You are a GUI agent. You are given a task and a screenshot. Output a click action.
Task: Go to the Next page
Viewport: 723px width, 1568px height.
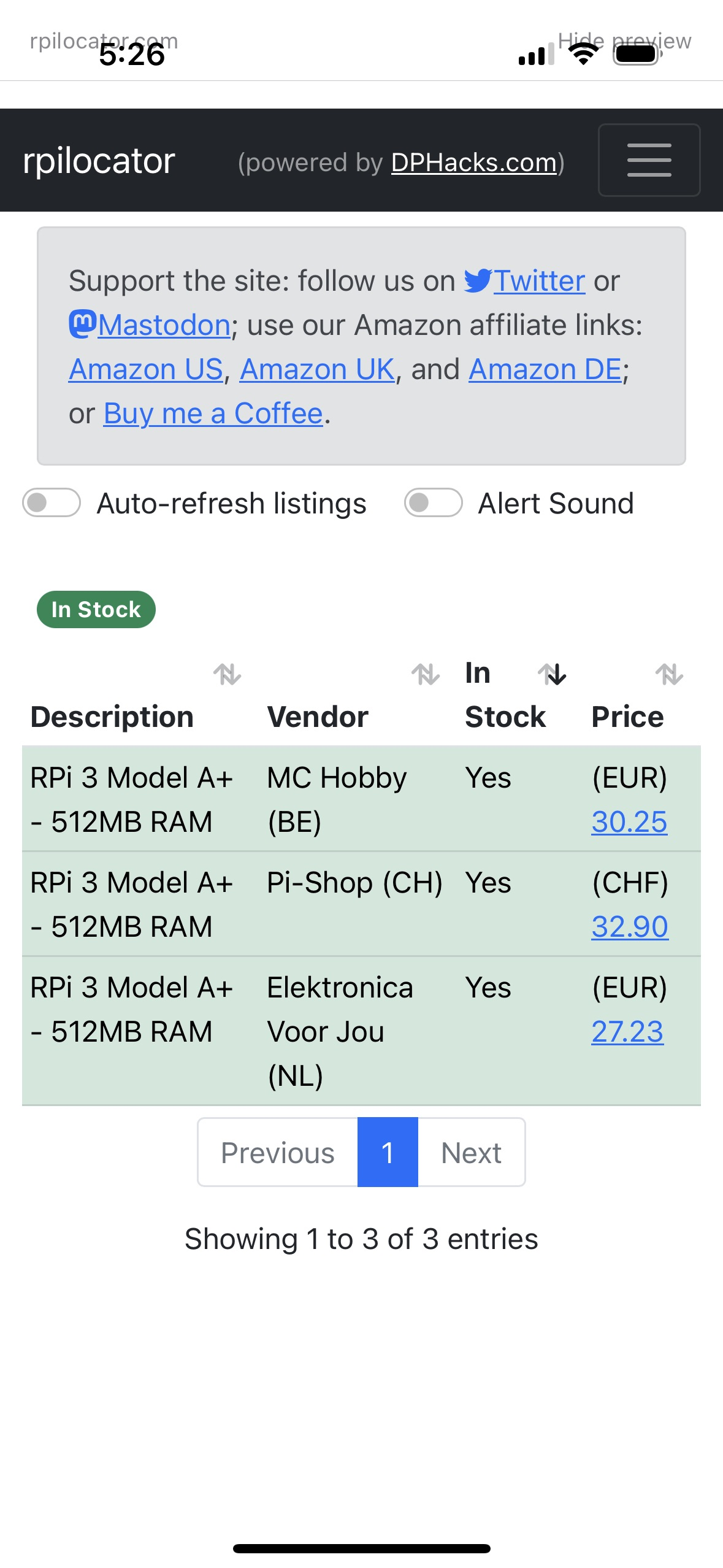click(471, 1153)
